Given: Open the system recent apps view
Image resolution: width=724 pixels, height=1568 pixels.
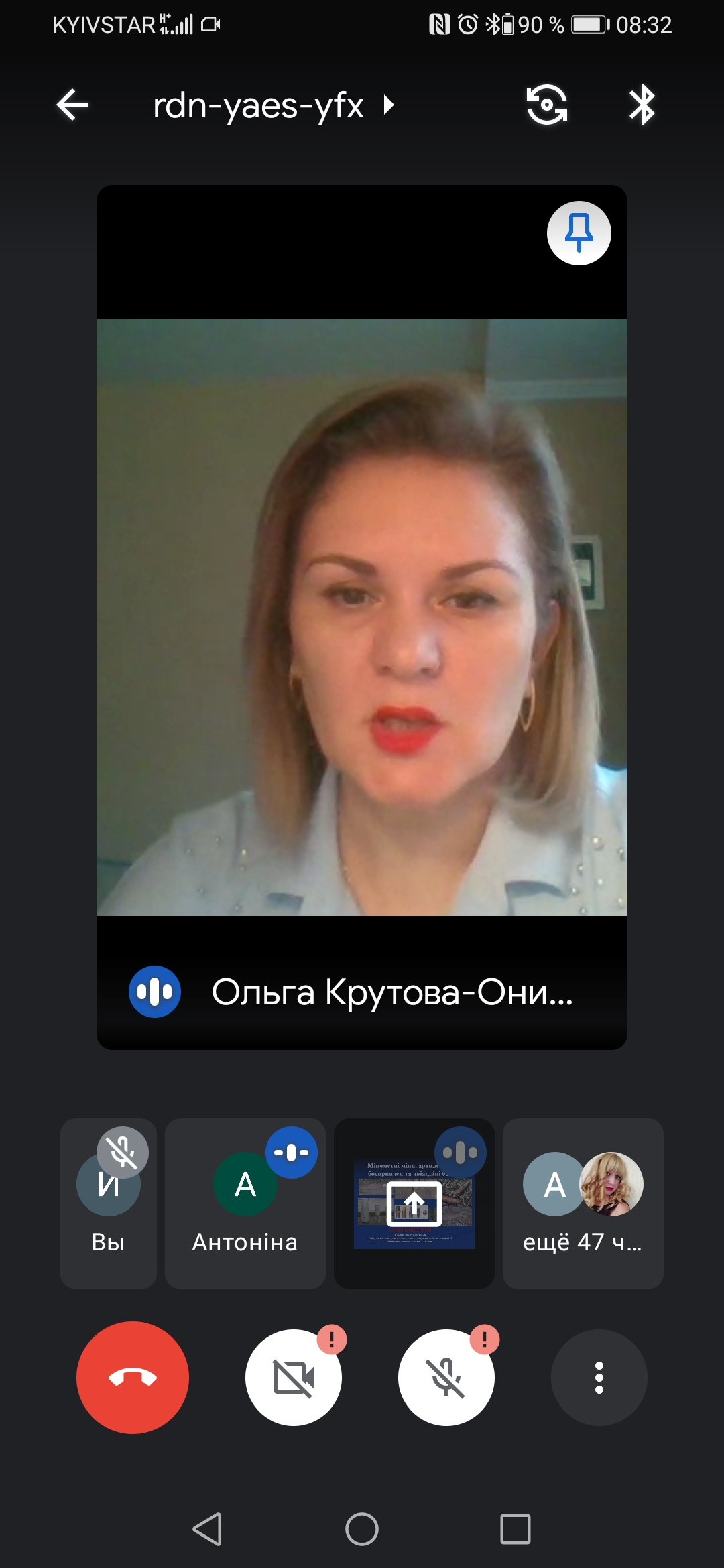Looking at the screenshot, I should [516, 1529].
